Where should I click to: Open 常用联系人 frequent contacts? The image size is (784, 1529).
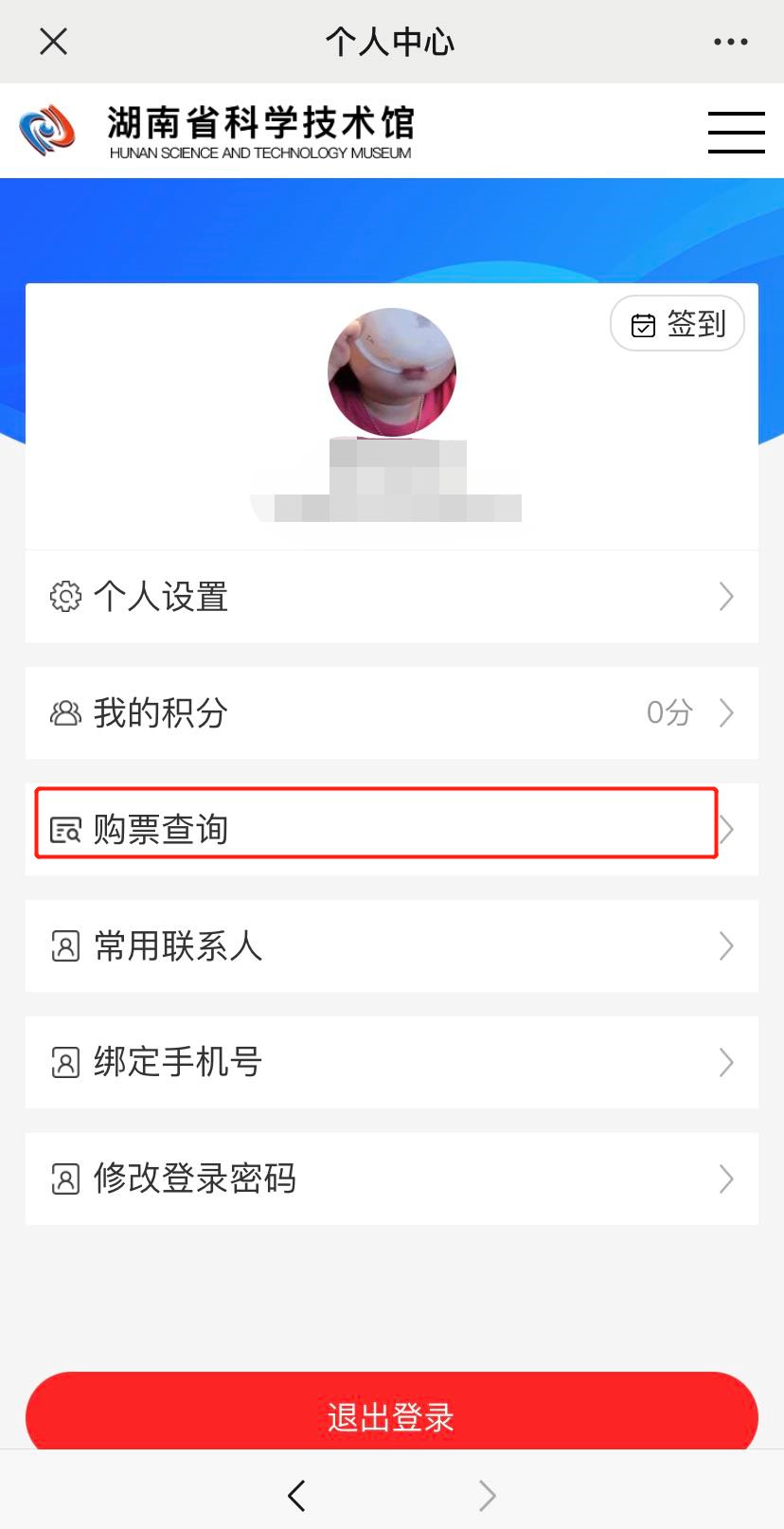[391, 945]
